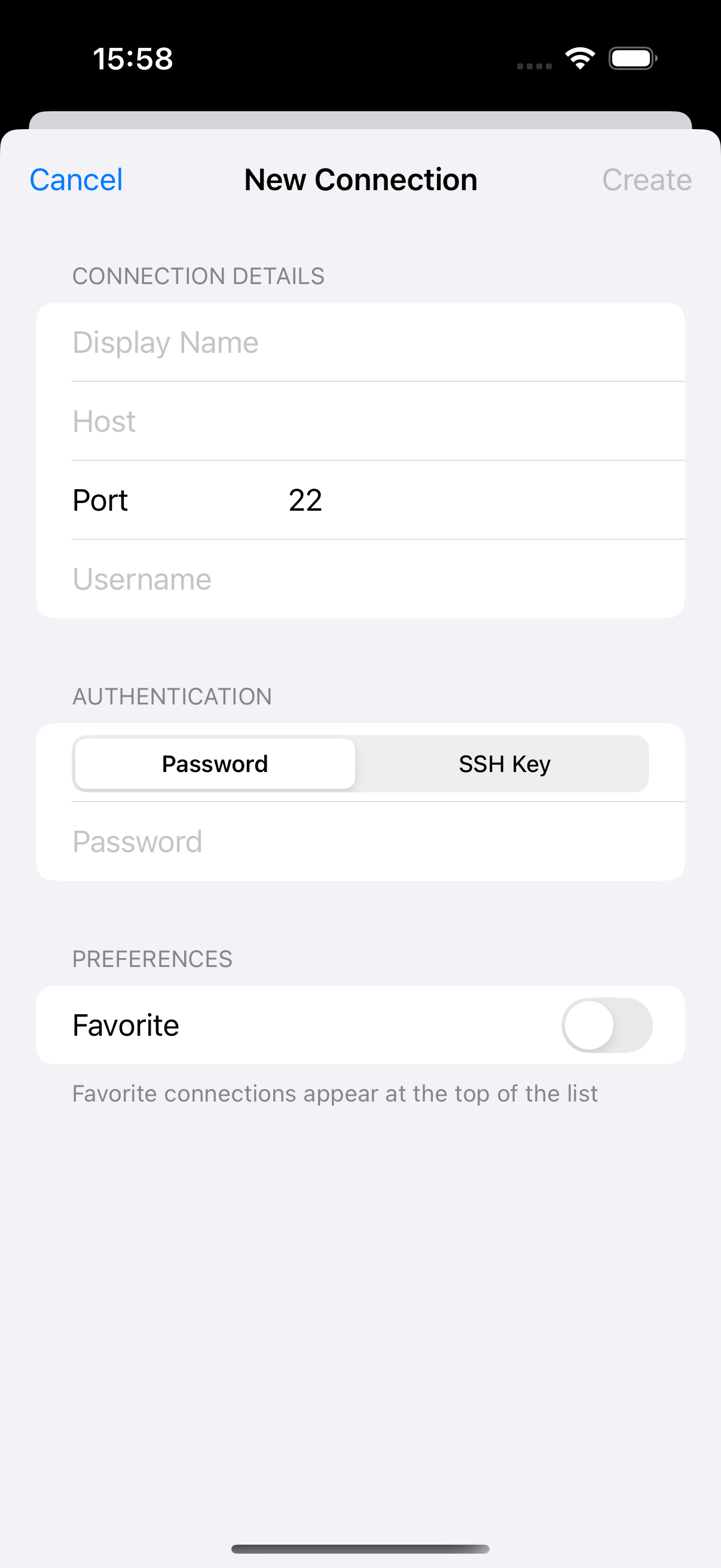721x1568 pixels.
Task: Tap the Create button
Action: (647, 179)
